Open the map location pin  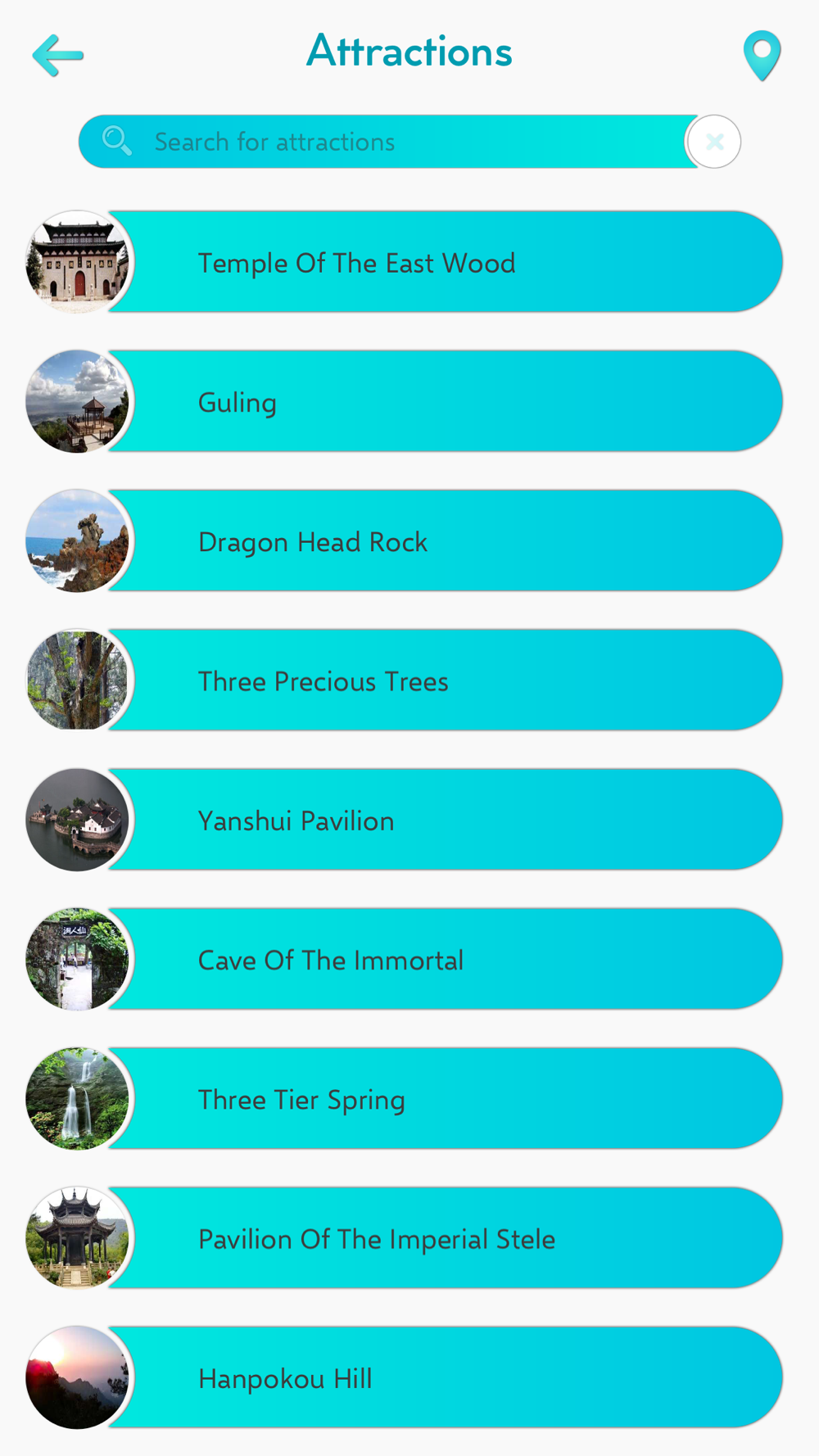click(762, 56)
